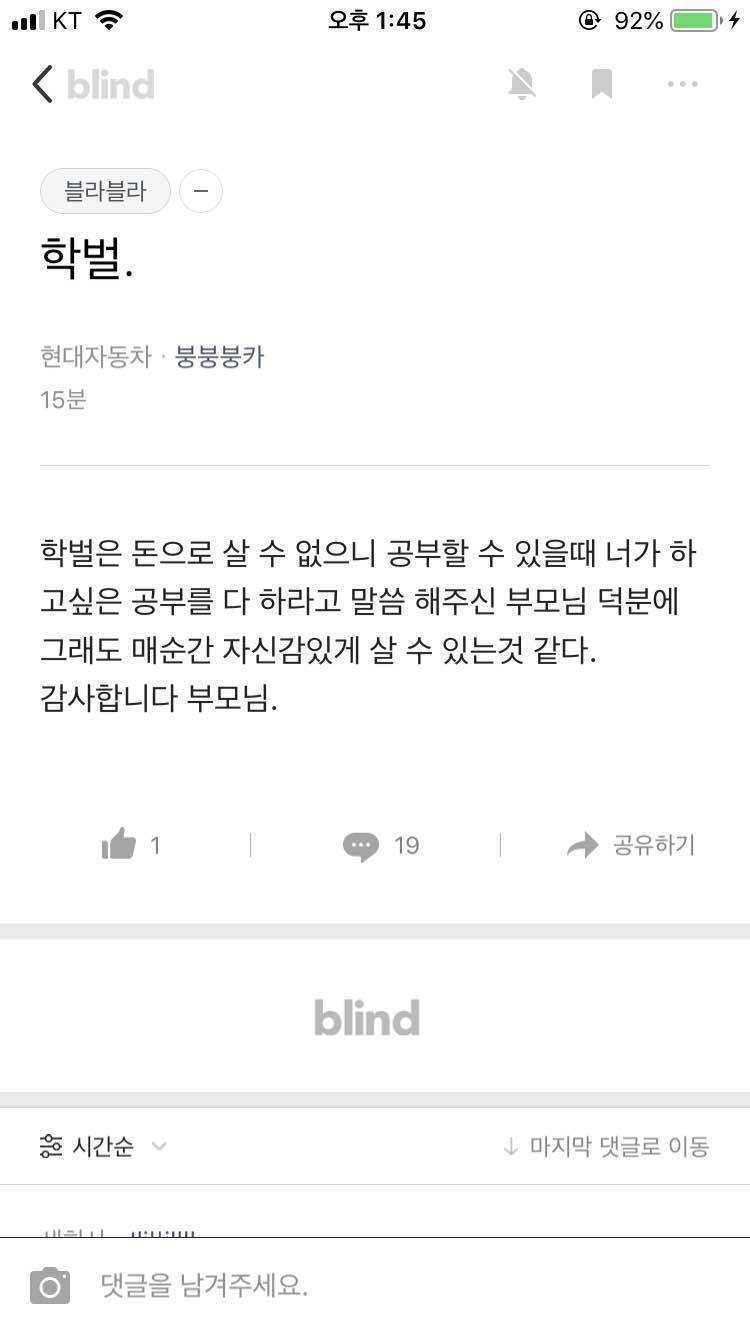The height and width of the screenshot is (1334, 750).
Task: Open the notification mute bell icon
Action: tap(520, 84)
